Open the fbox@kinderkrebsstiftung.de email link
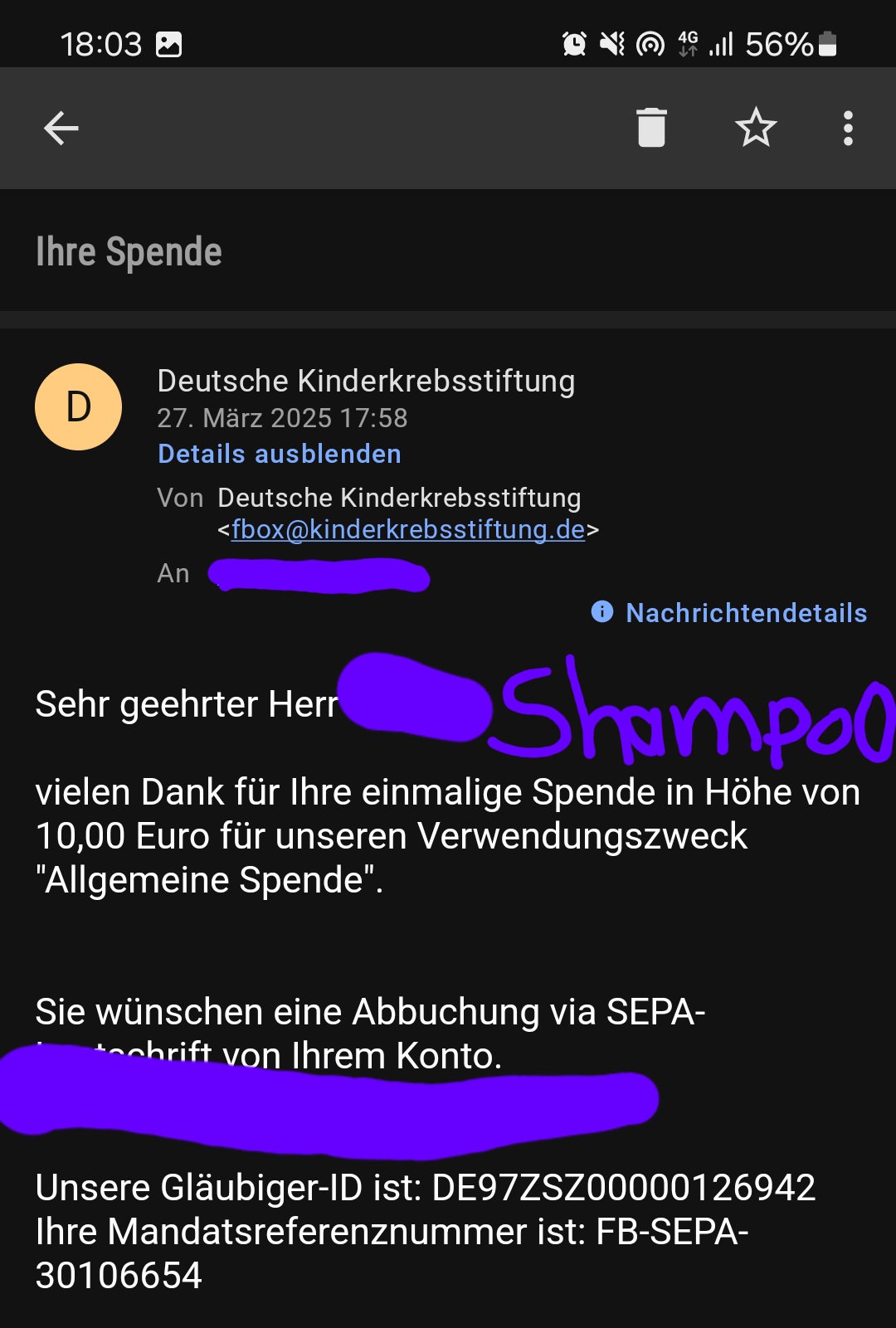 (408, 529)
